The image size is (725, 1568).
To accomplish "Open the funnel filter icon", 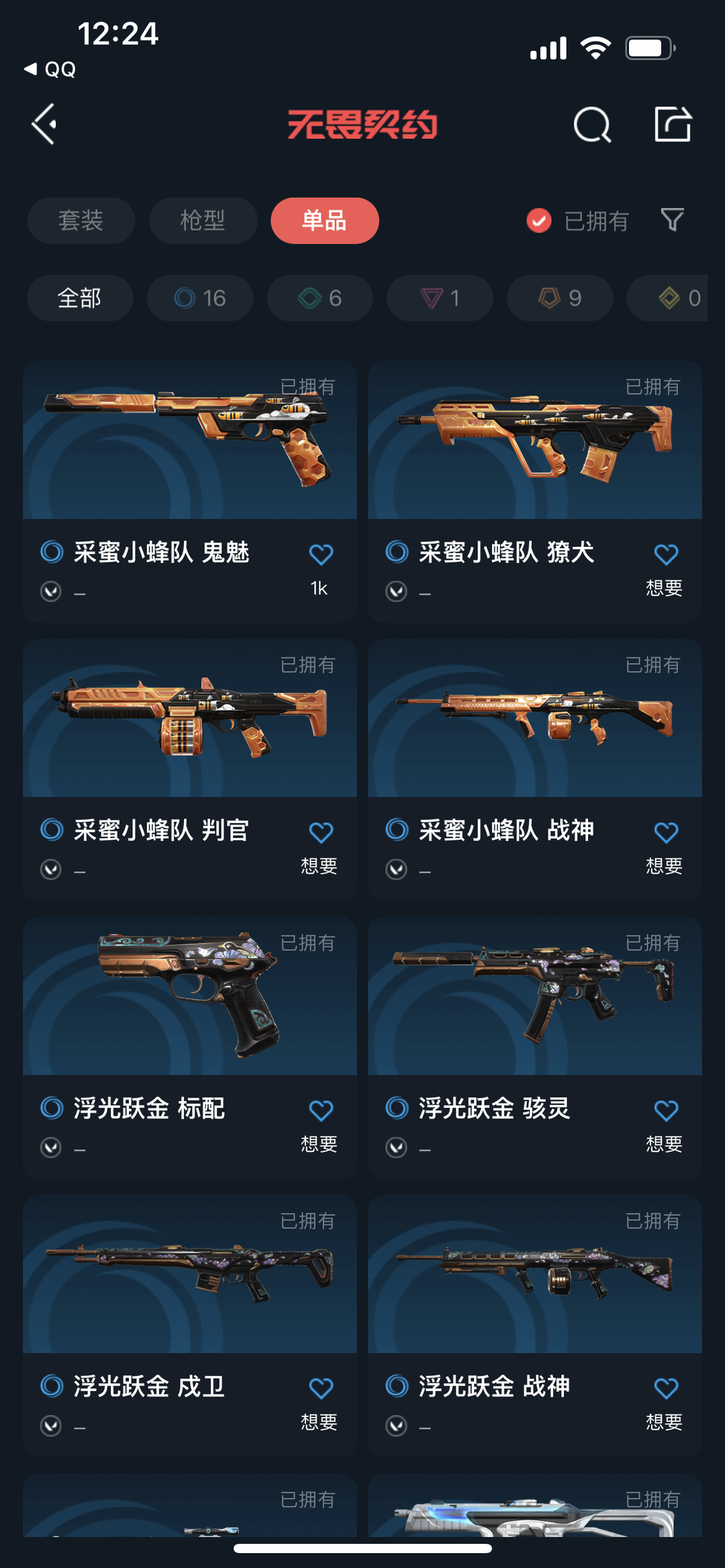I will coord(672,220).
